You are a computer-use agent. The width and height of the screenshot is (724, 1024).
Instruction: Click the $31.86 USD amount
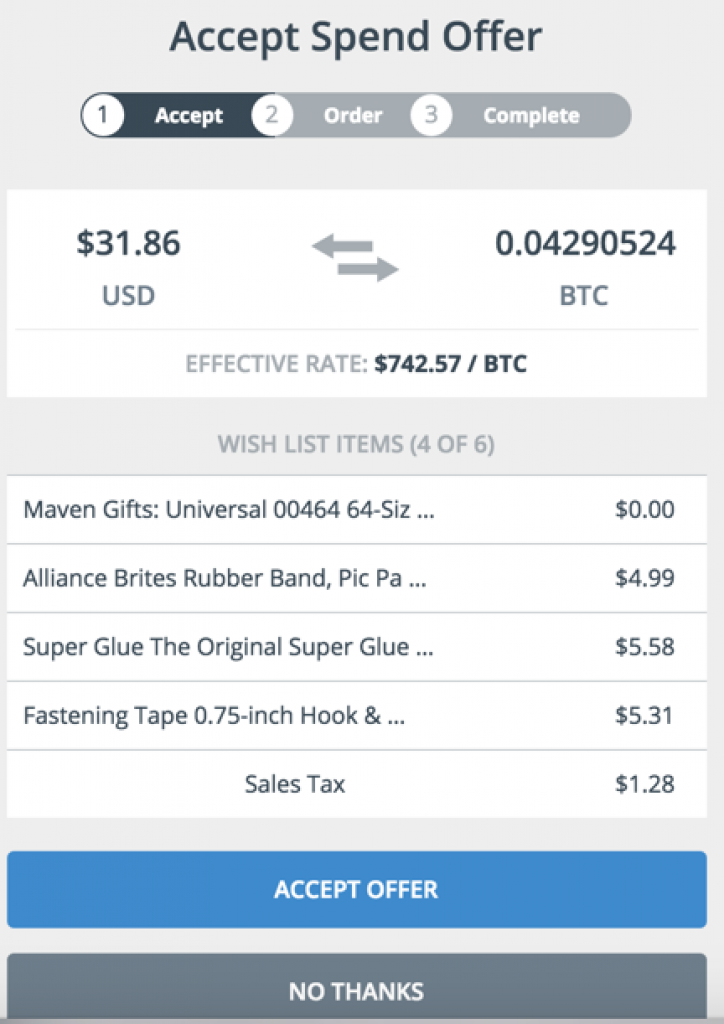click(128, 243)
